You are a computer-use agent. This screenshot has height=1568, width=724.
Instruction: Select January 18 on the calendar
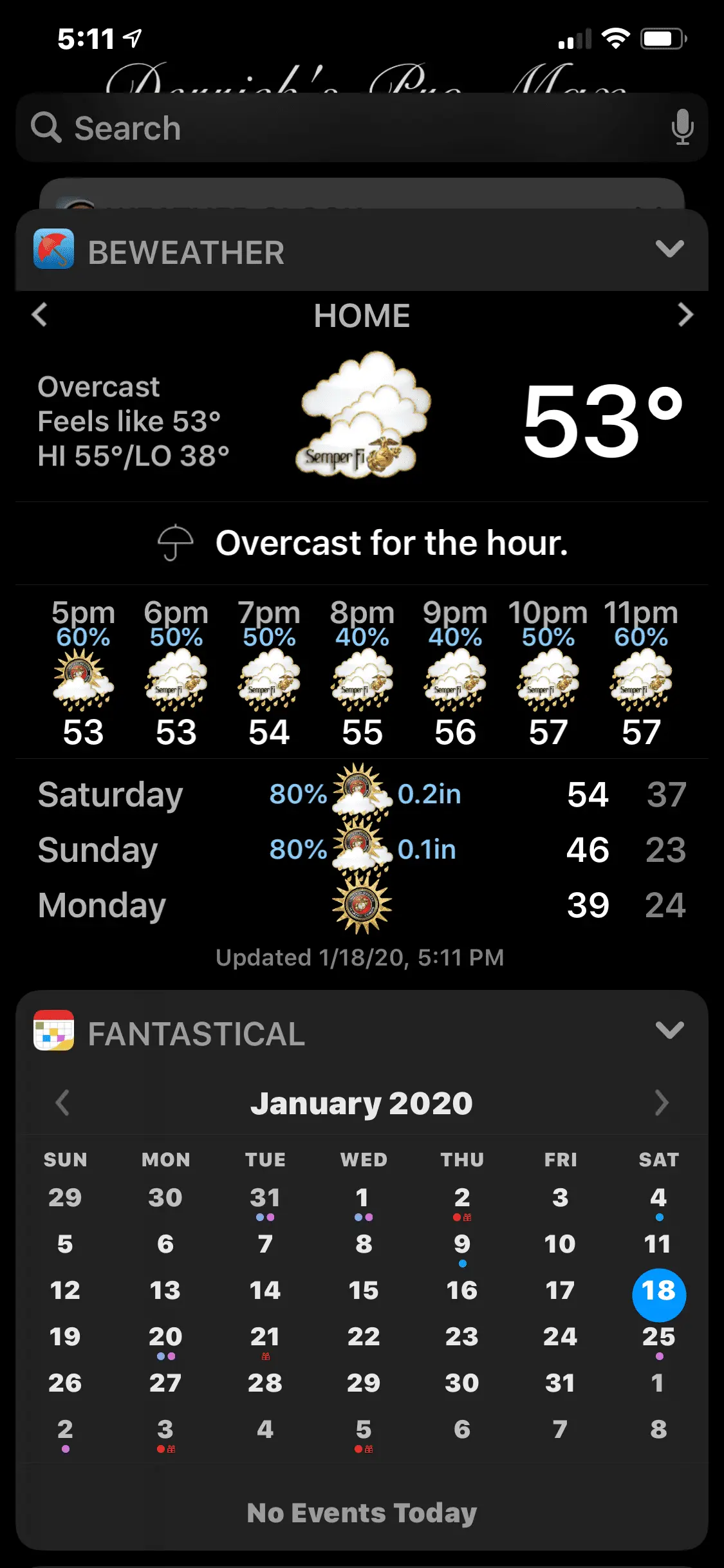658,1291
